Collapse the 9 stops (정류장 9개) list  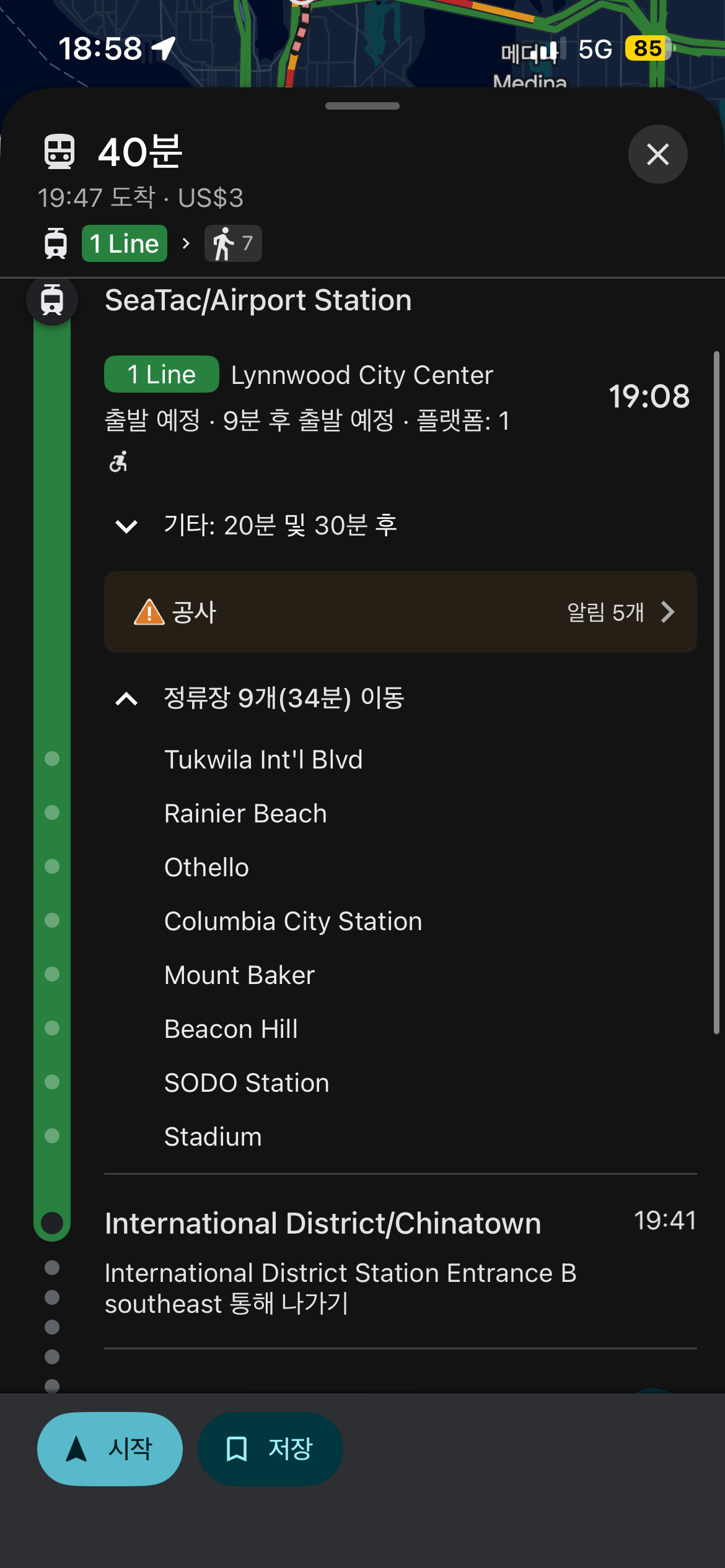pos(260,699)
